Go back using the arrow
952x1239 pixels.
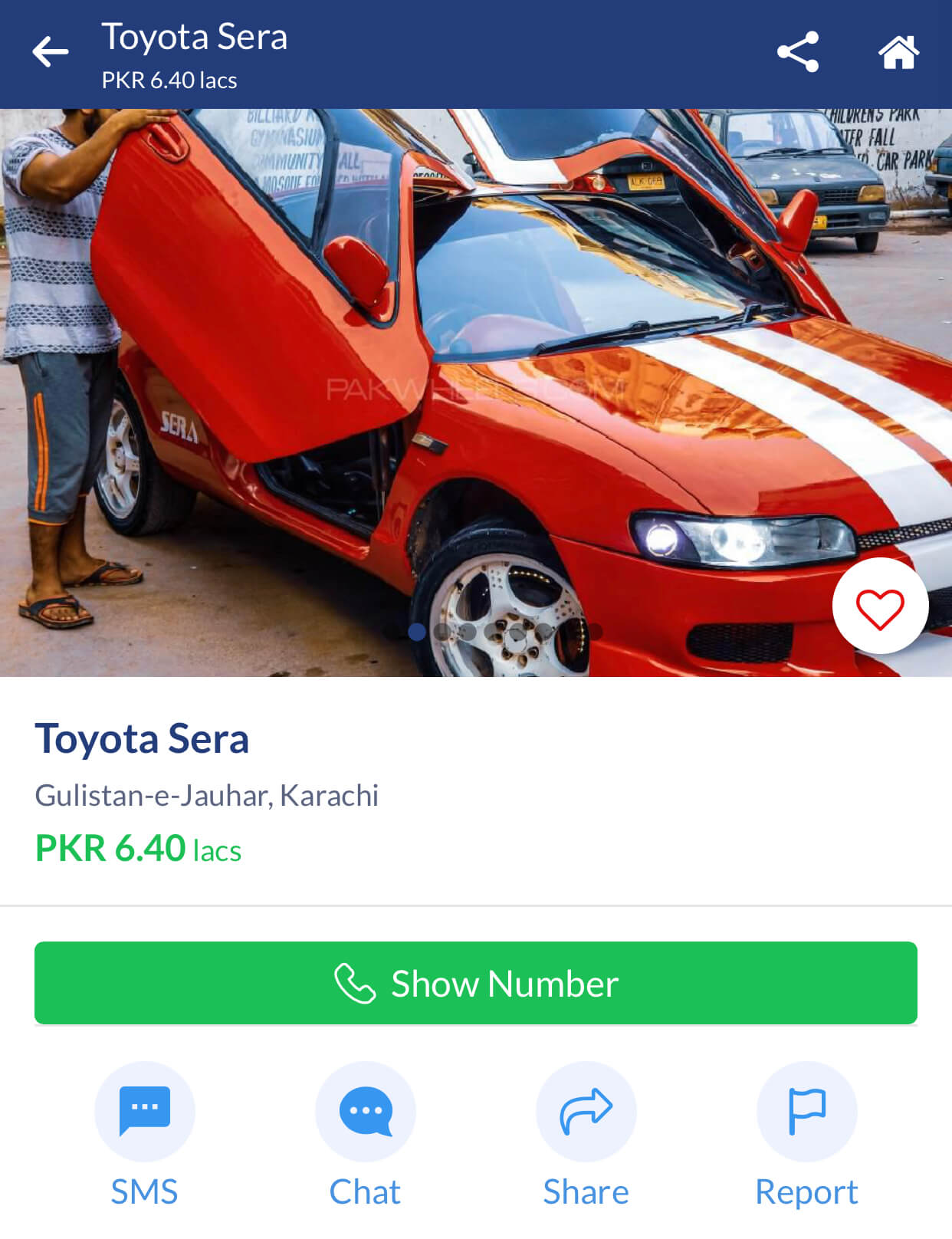point(51,52)
